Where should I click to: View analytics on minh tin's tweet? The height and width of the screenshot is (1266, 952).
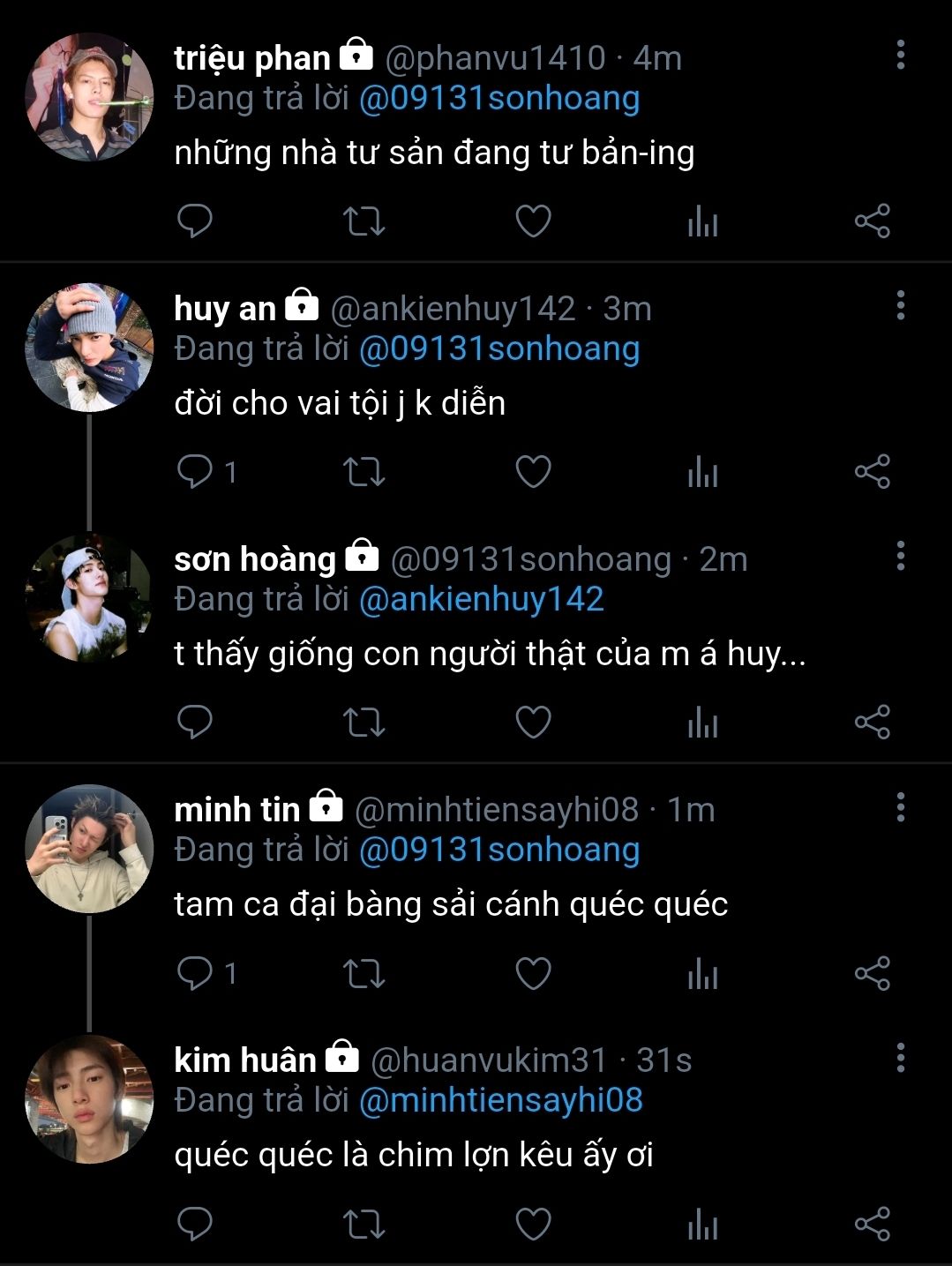(x=702, y=973)
